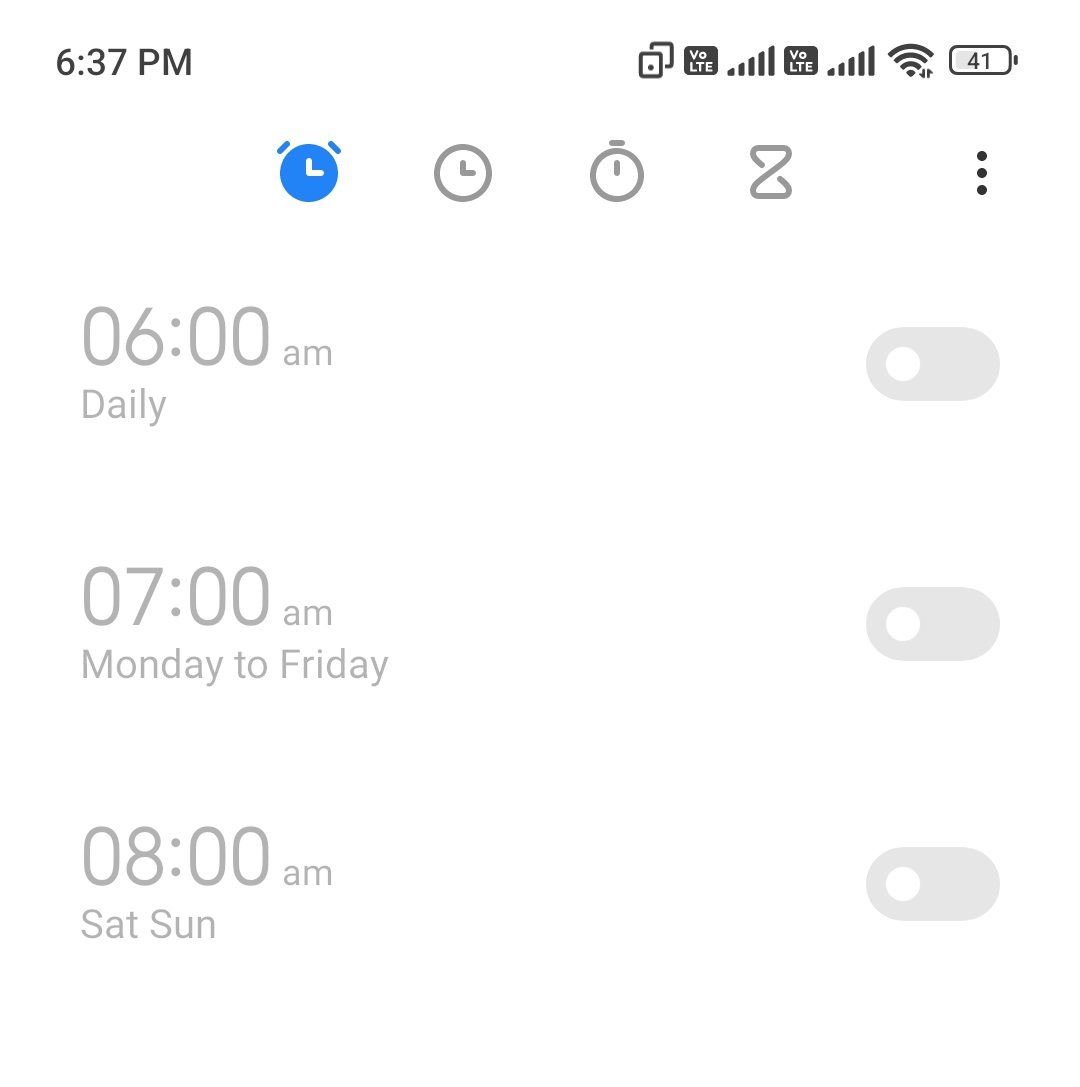Select the alarm tab

(x=309, y=172)
